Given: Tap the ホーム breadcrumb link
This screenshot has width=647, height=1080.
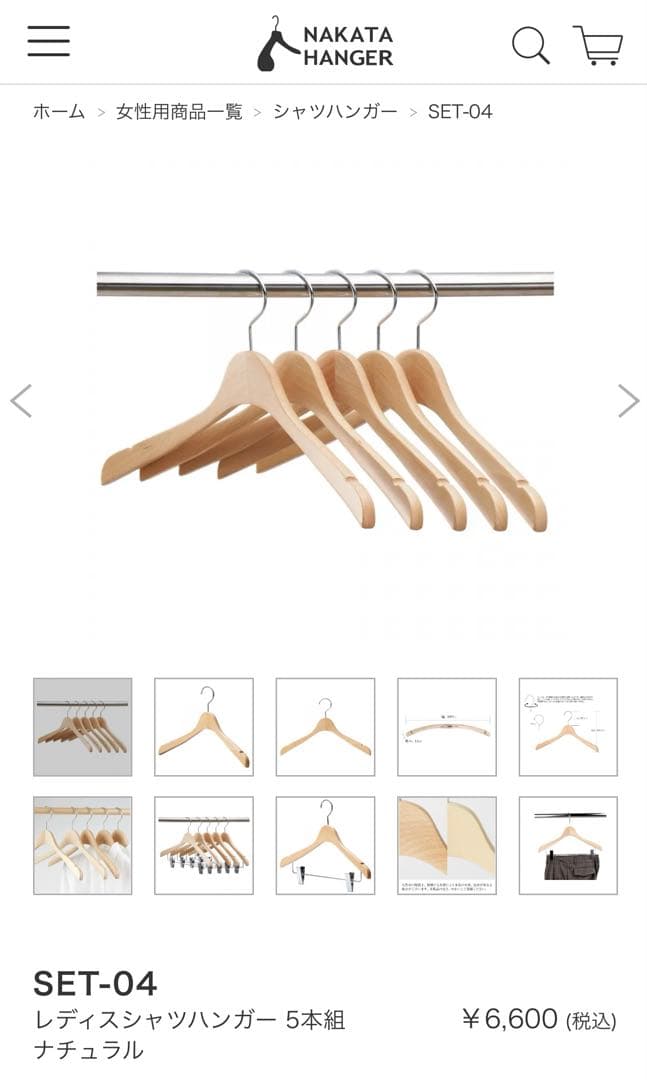Looking at the screenshot, I should (x=59, y=112).
